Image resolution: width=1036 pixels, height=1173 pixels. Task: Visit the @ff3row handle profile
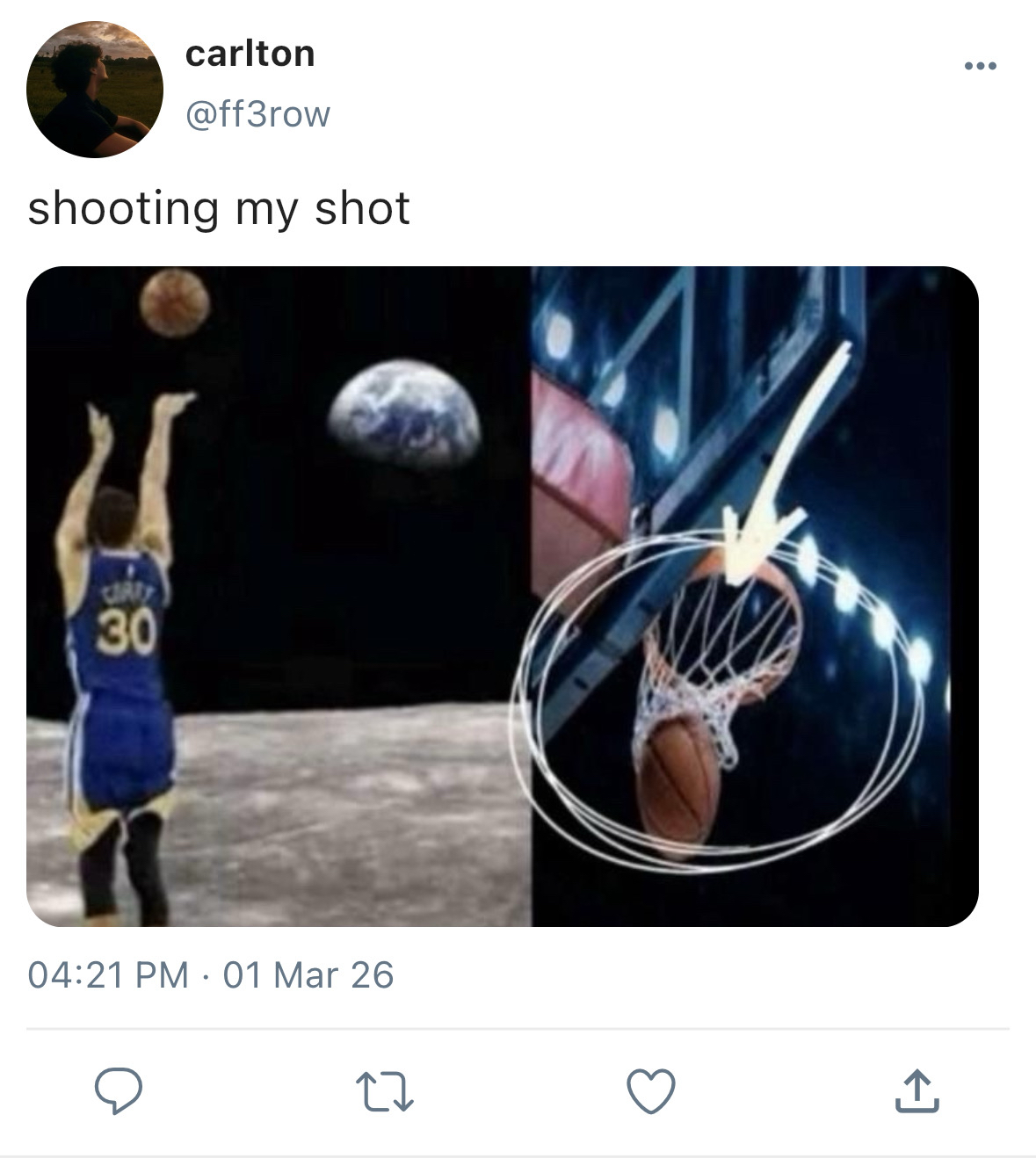(257, 114)
